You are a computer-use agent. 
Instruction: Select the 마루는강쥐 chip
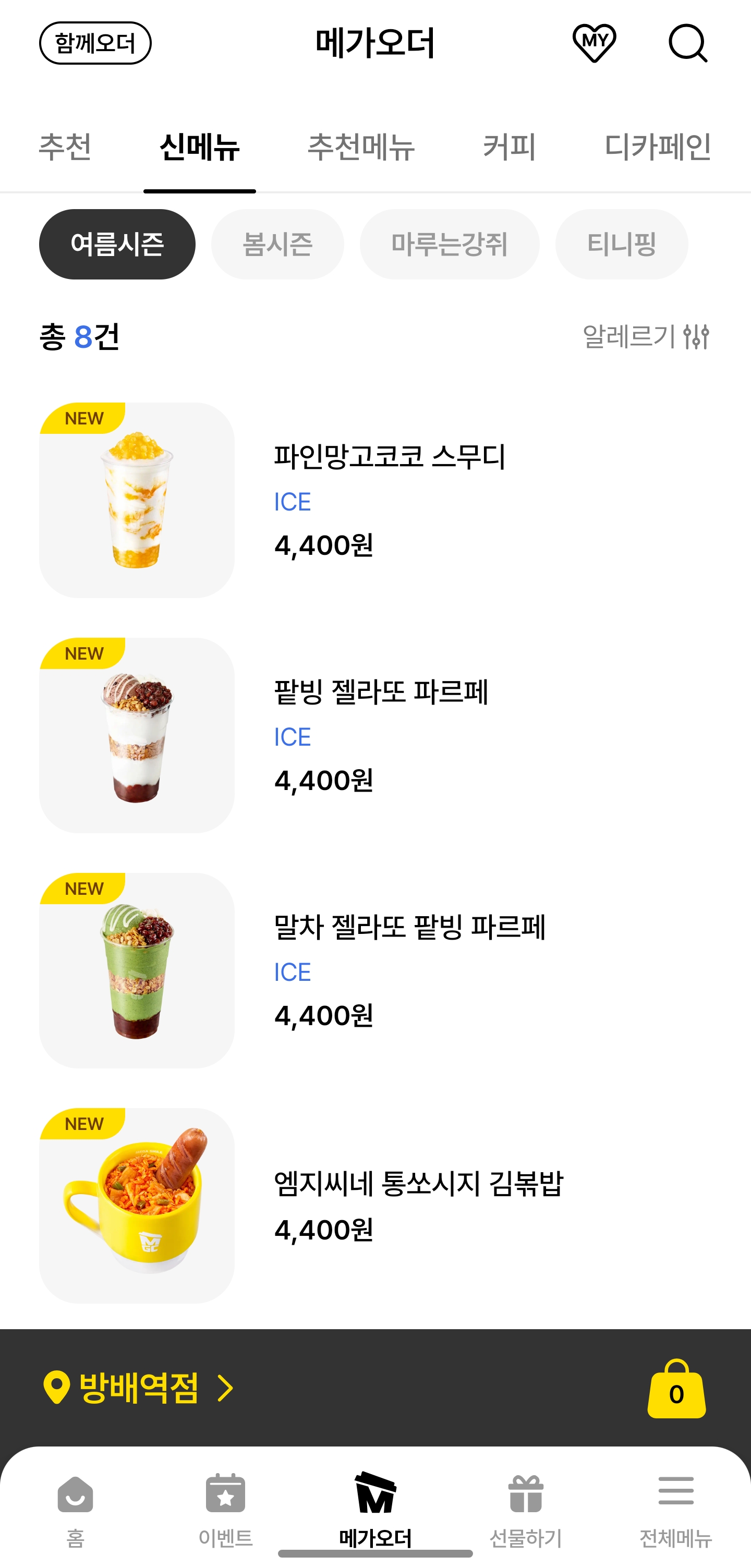tap(449, 245)
